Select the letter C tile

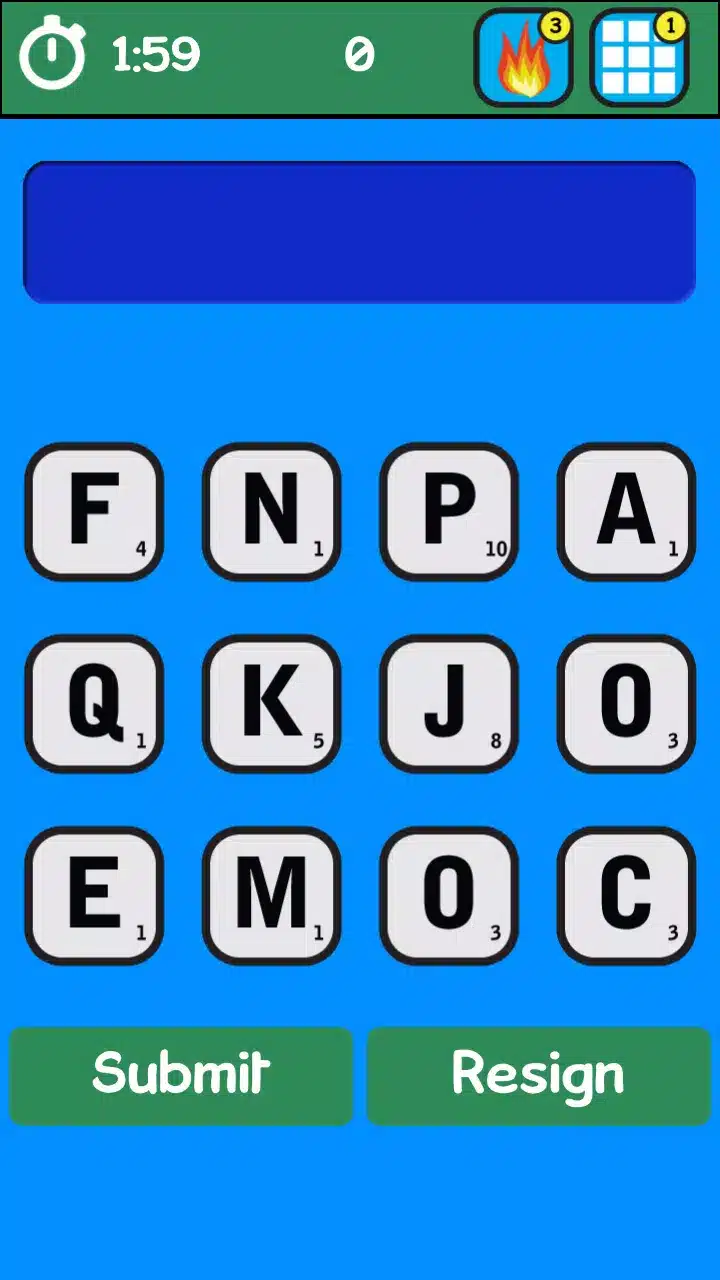[x=626, y=895]
